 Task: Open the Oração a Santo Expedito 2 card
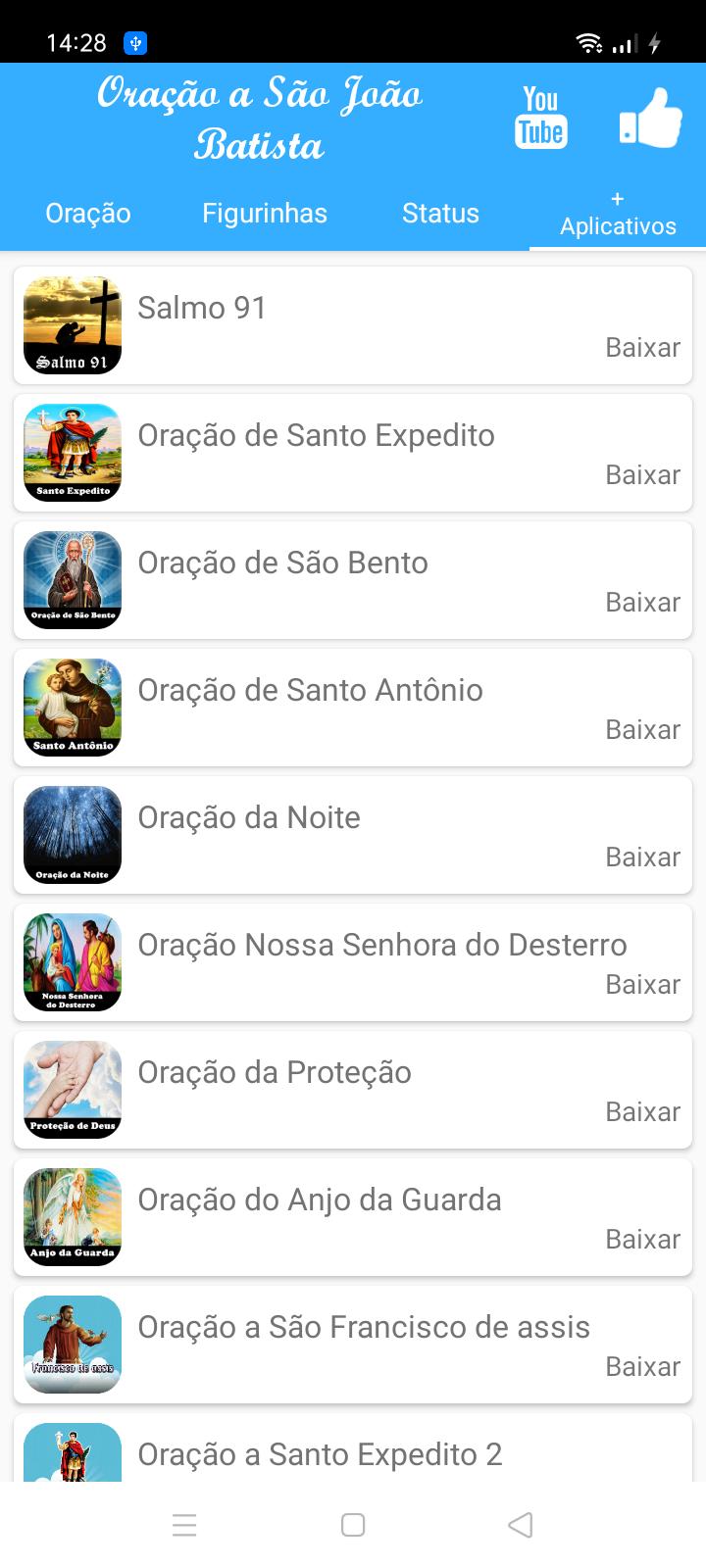(x=353, y=1447)
